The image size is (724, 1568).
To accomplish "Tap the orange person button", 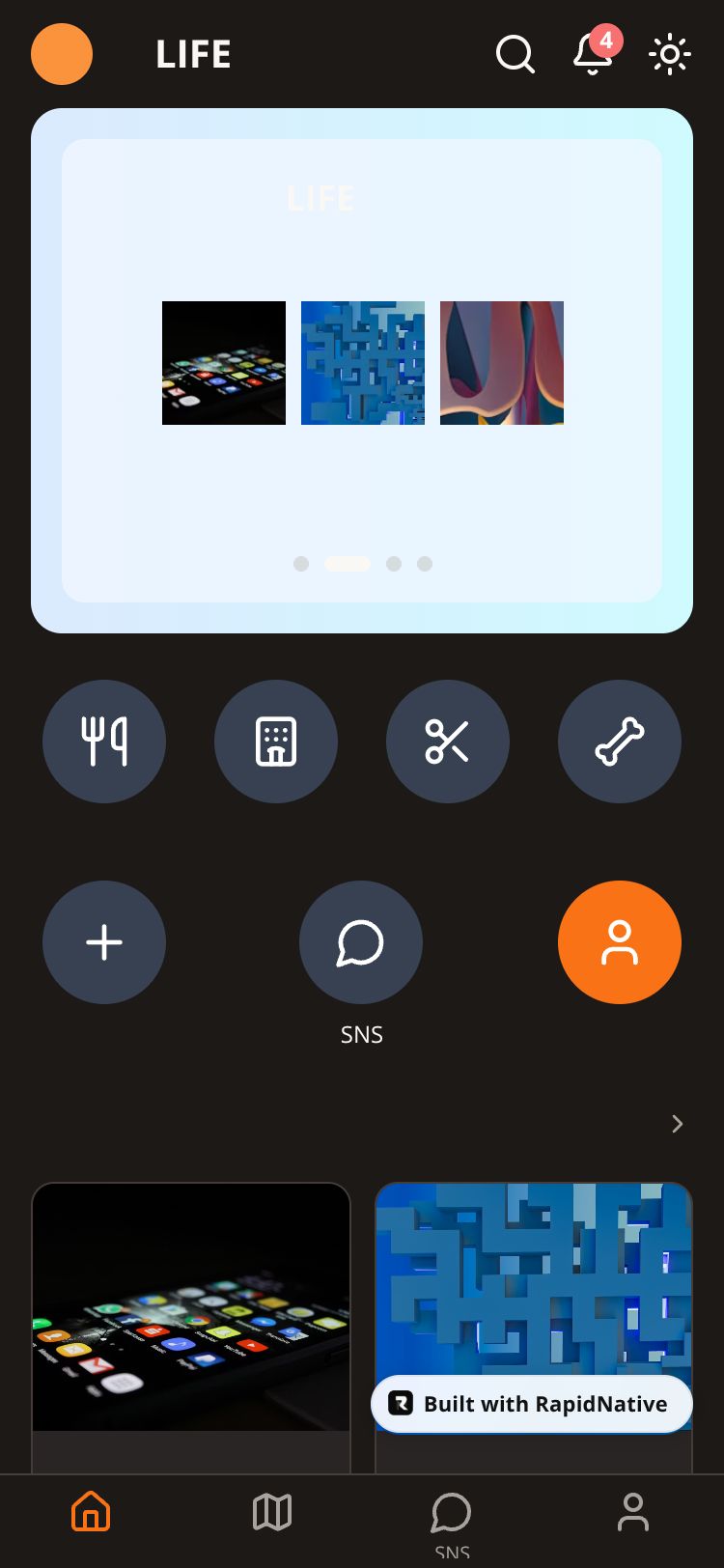I will pos(620,942).
